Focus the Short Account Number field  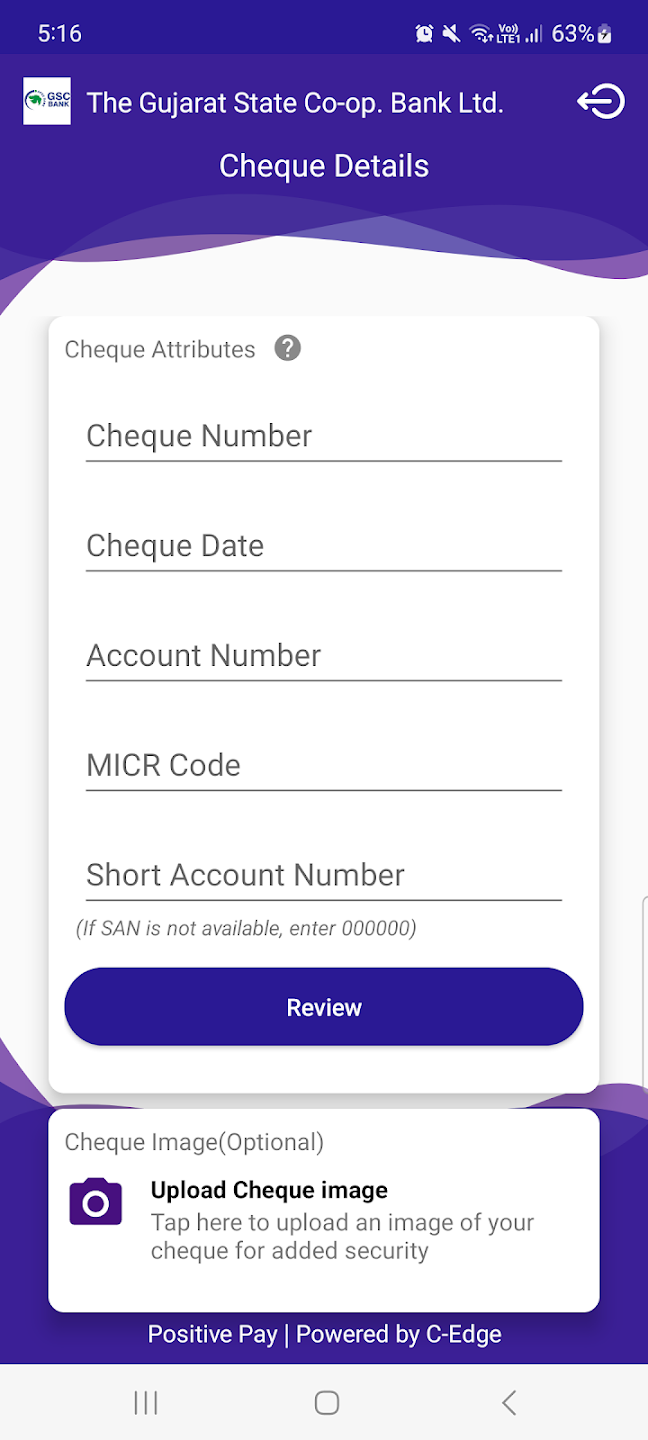323,876
